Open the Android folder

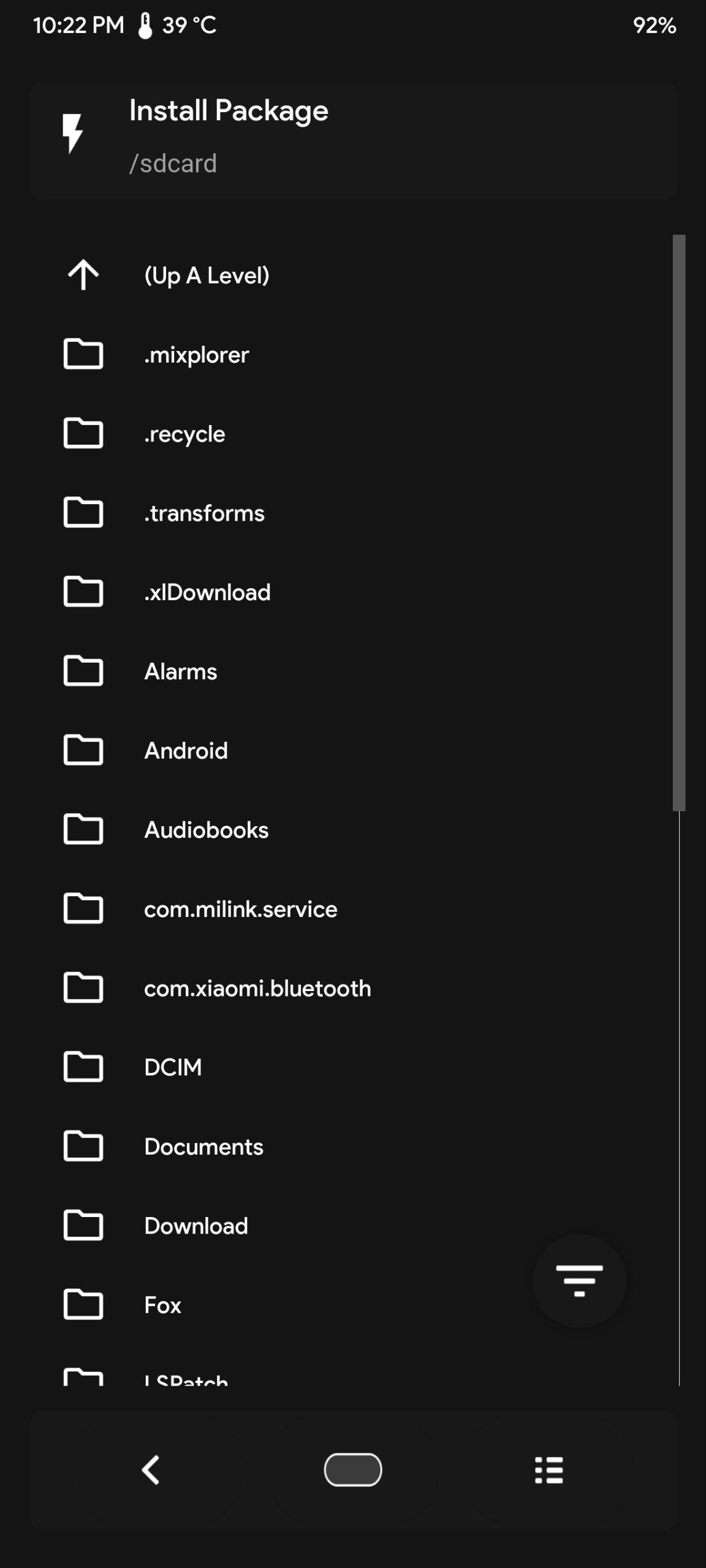[186, 751]
